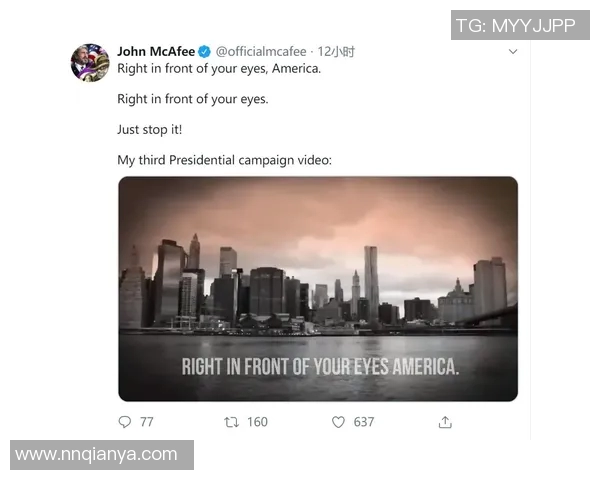
Task: Play the Presidential campaign video
Action: [318, 289]
